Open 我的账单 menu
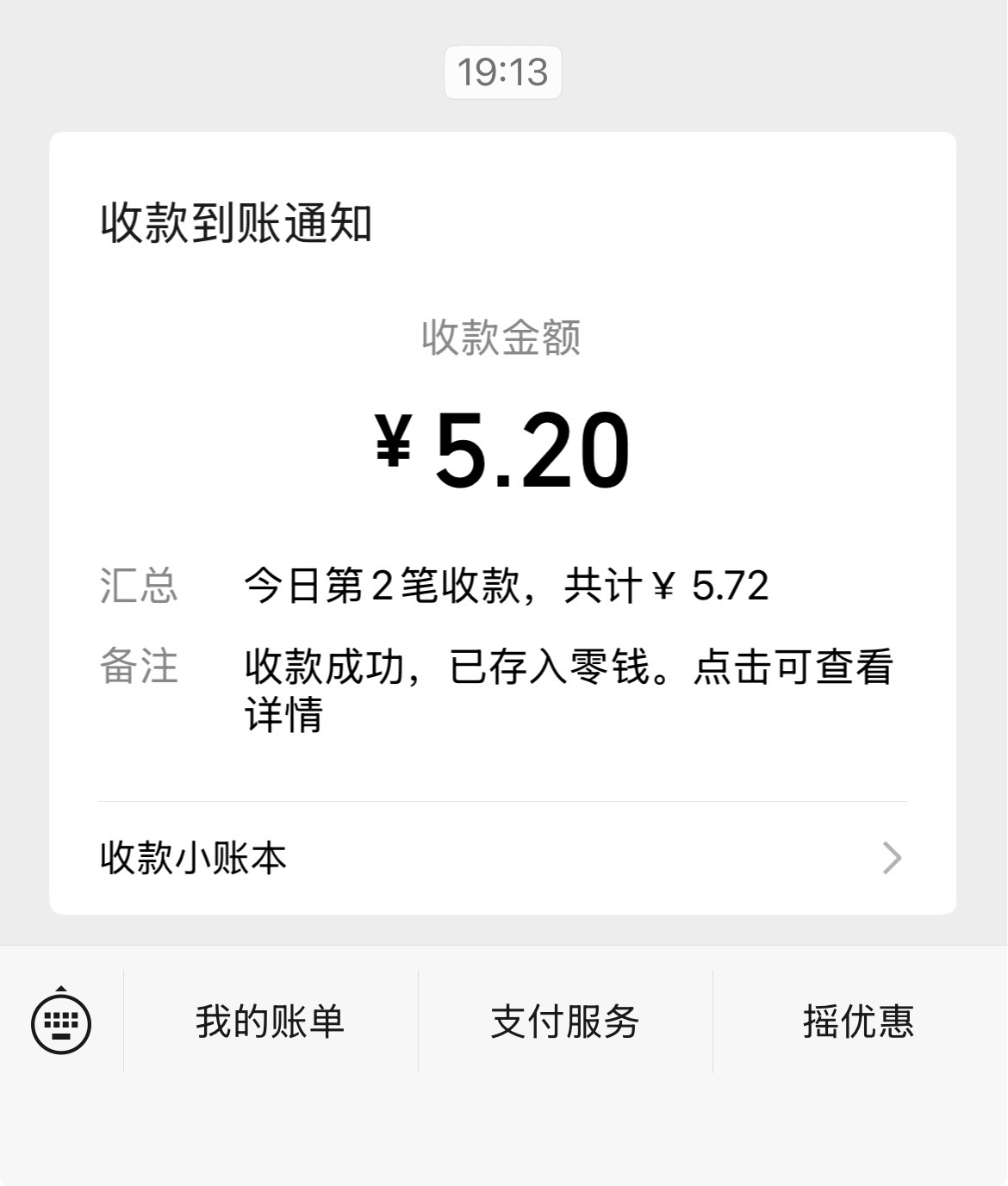This screenshot has height=1186, width=1008. [x=271, y=1021]
